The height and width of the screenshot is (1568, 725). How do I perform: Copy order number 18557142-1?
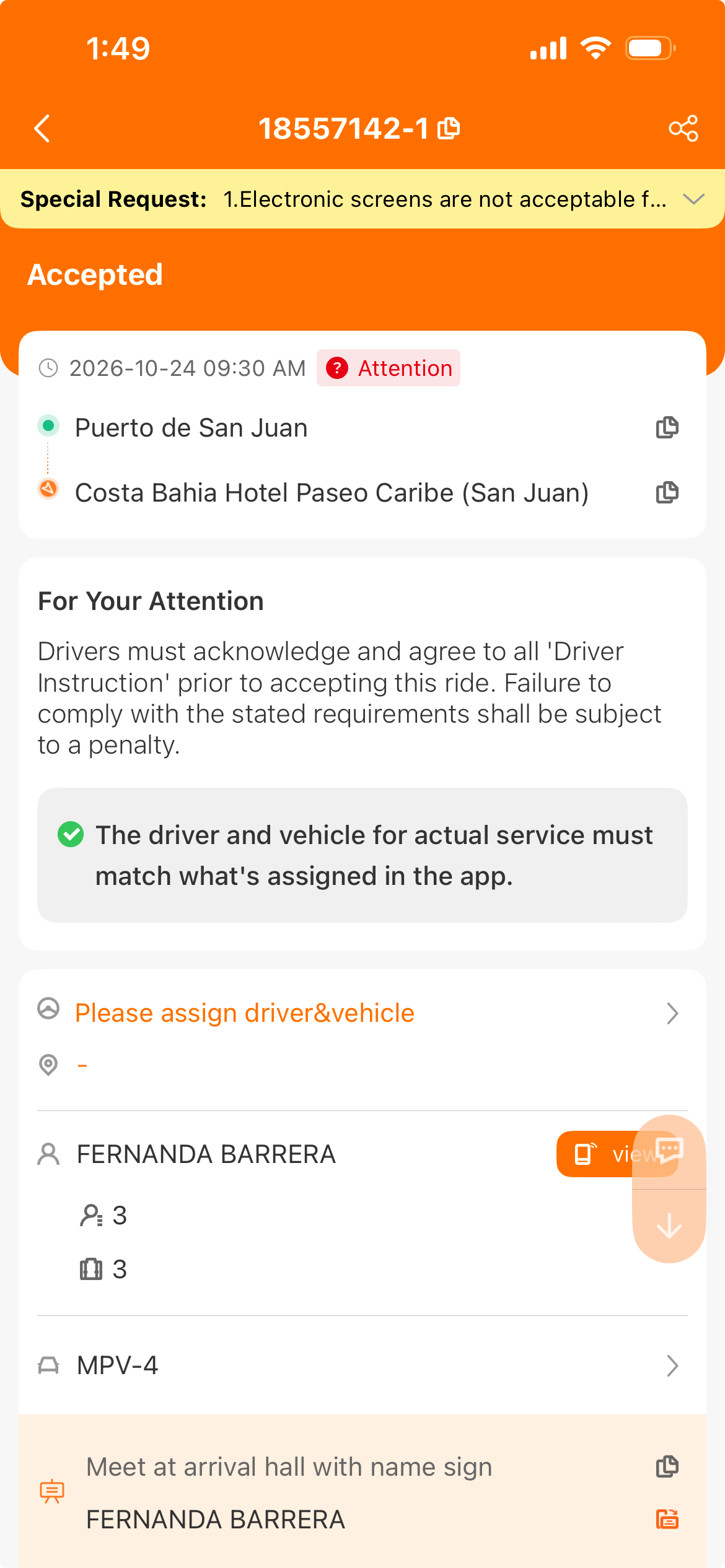click(x=449, y=129)
